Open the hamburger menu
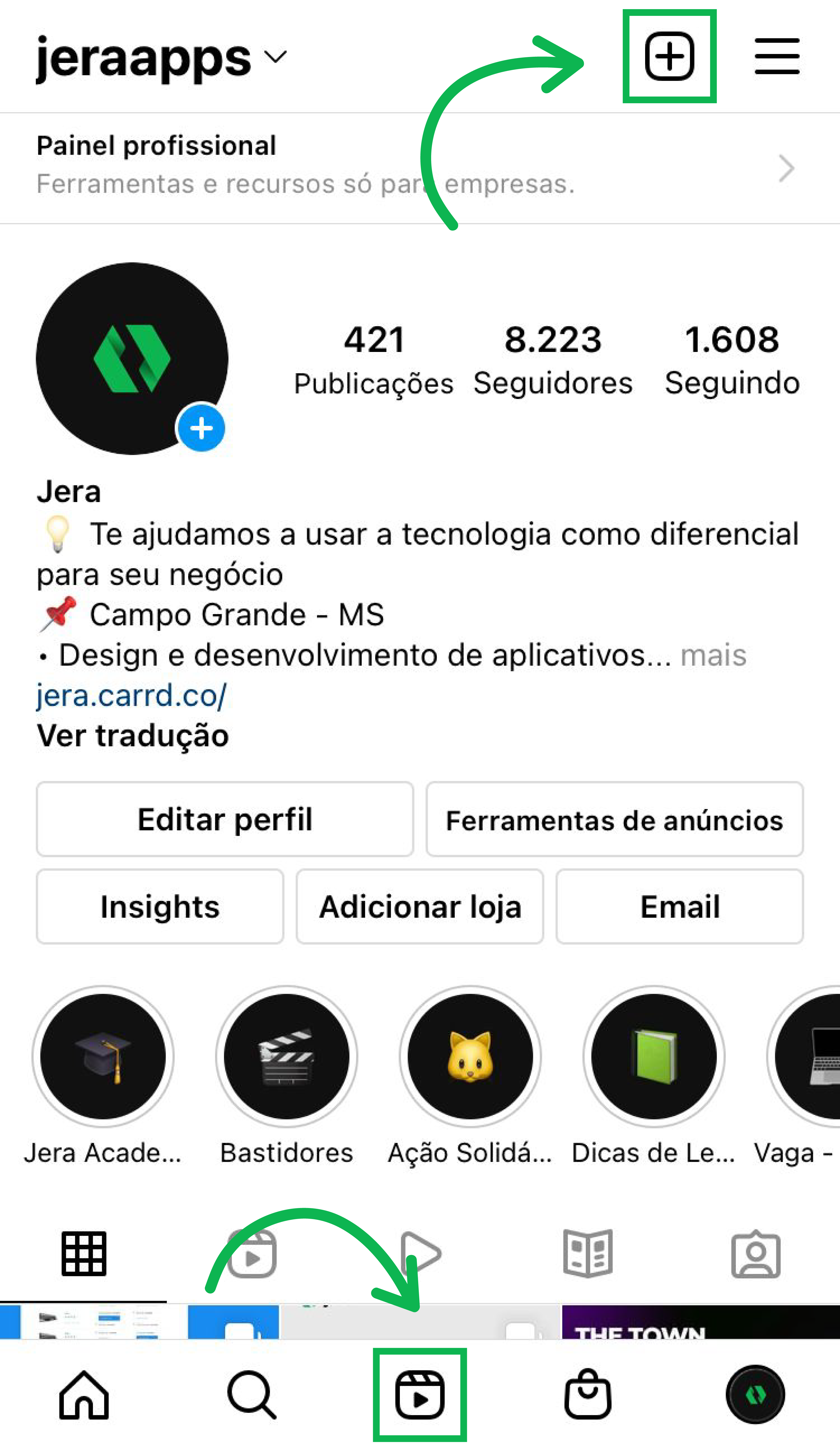This screenshot has width=840, height=1450. point(777,56)
